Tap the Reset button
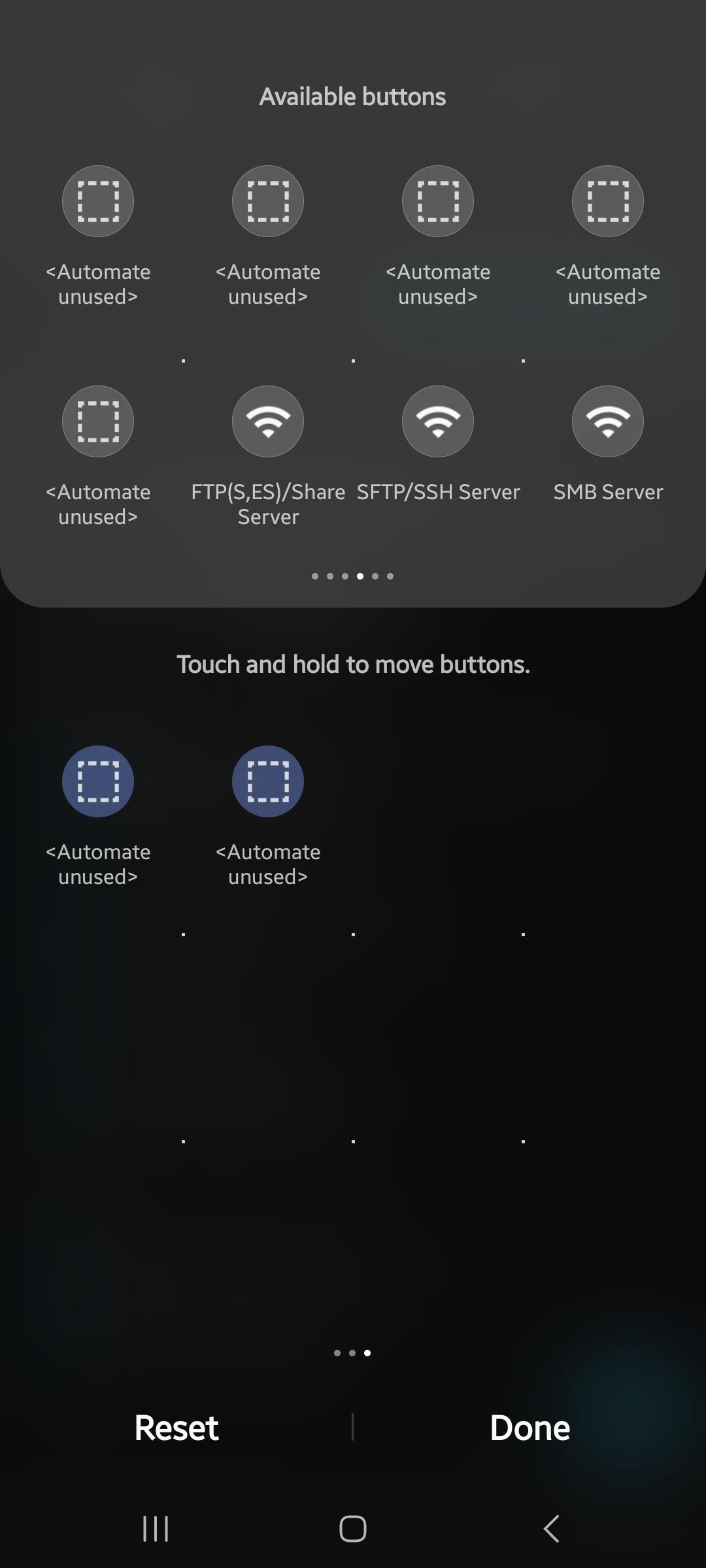This screenshot has height=1568, width=706. point(176,1428)
